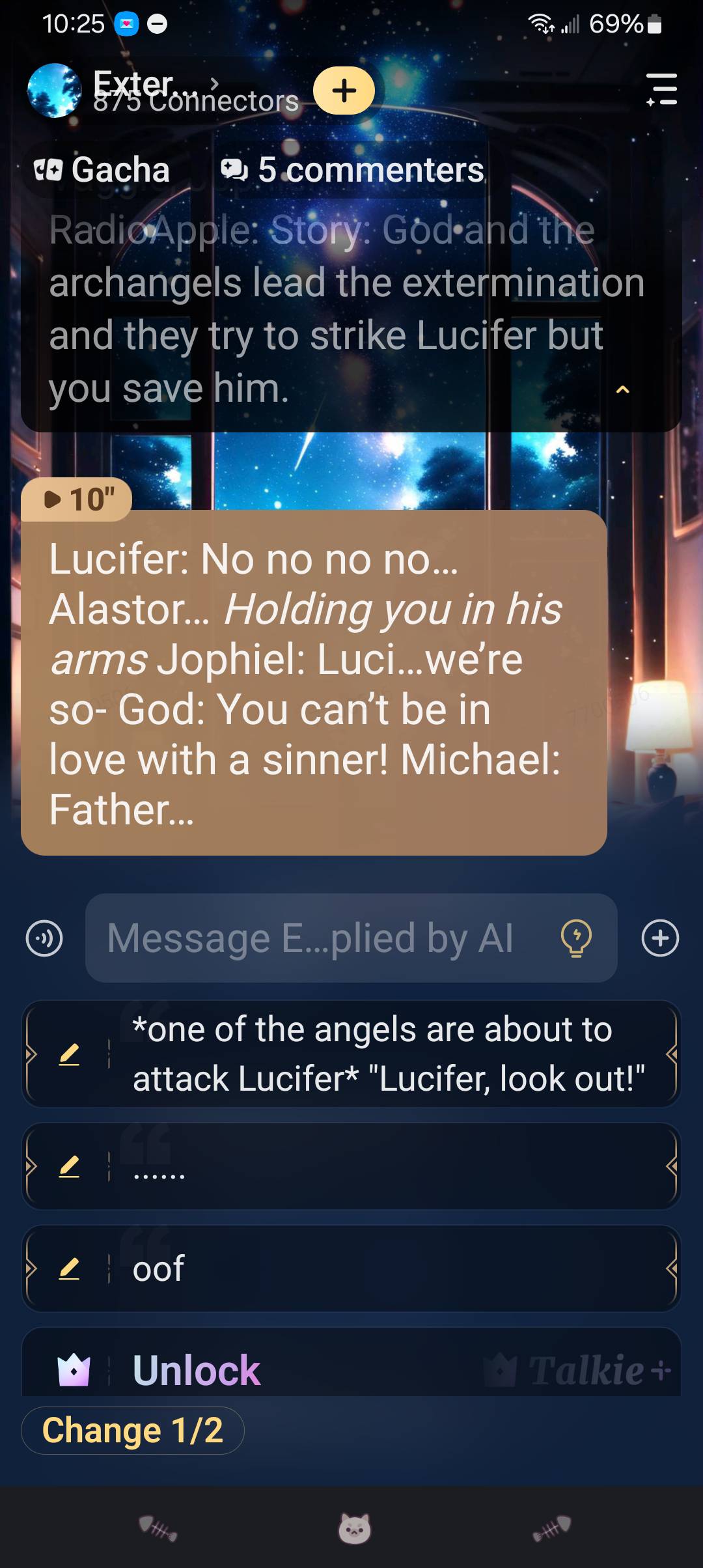The image size is (703, 1568).
Task: Collapse the RadioApple story description
Action: coord(622,389)
